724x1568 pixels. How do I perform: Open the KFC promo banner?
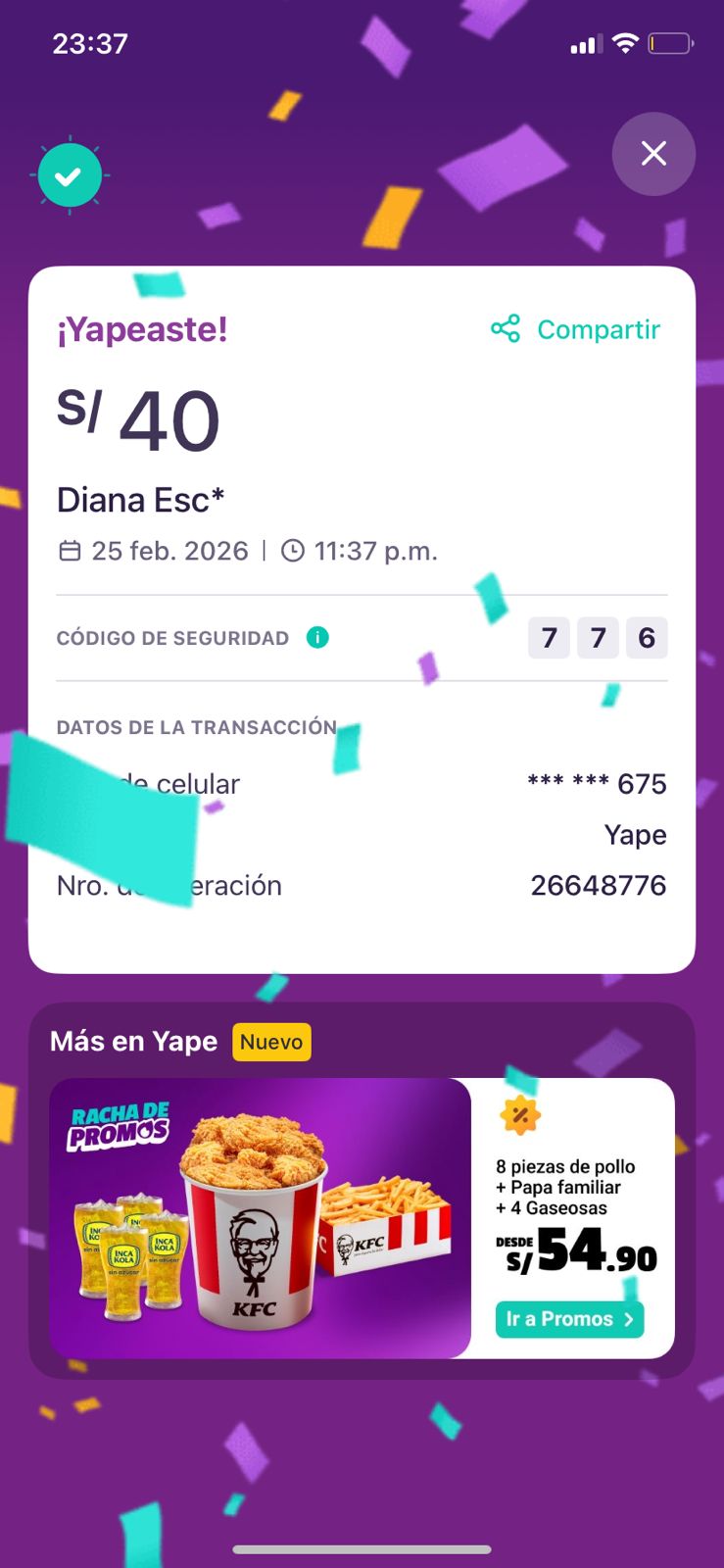(x=261, y=1218)
